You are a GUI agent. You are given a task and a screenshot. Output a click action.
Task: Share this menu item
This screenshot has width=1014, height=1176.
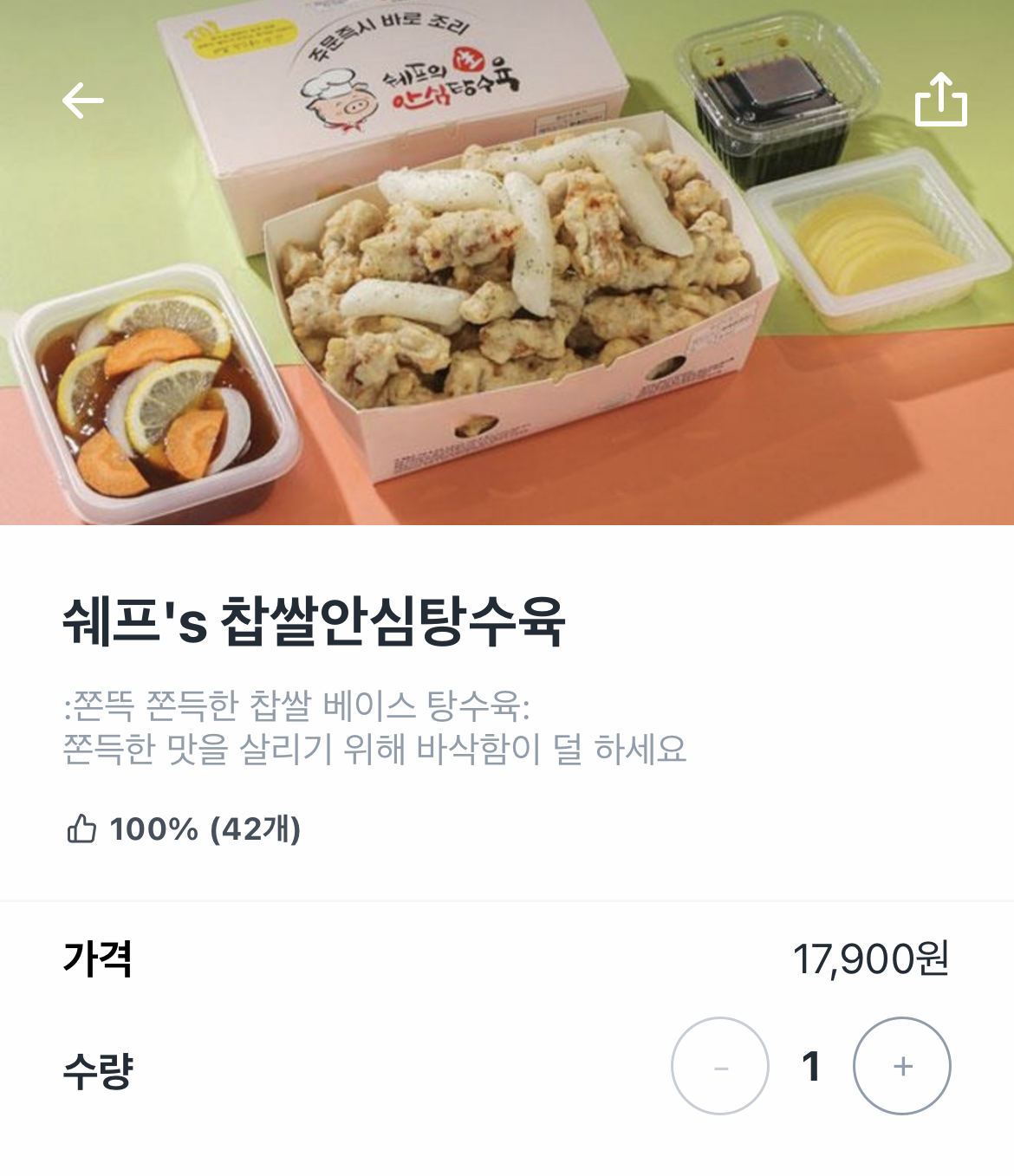pos(941,100)
